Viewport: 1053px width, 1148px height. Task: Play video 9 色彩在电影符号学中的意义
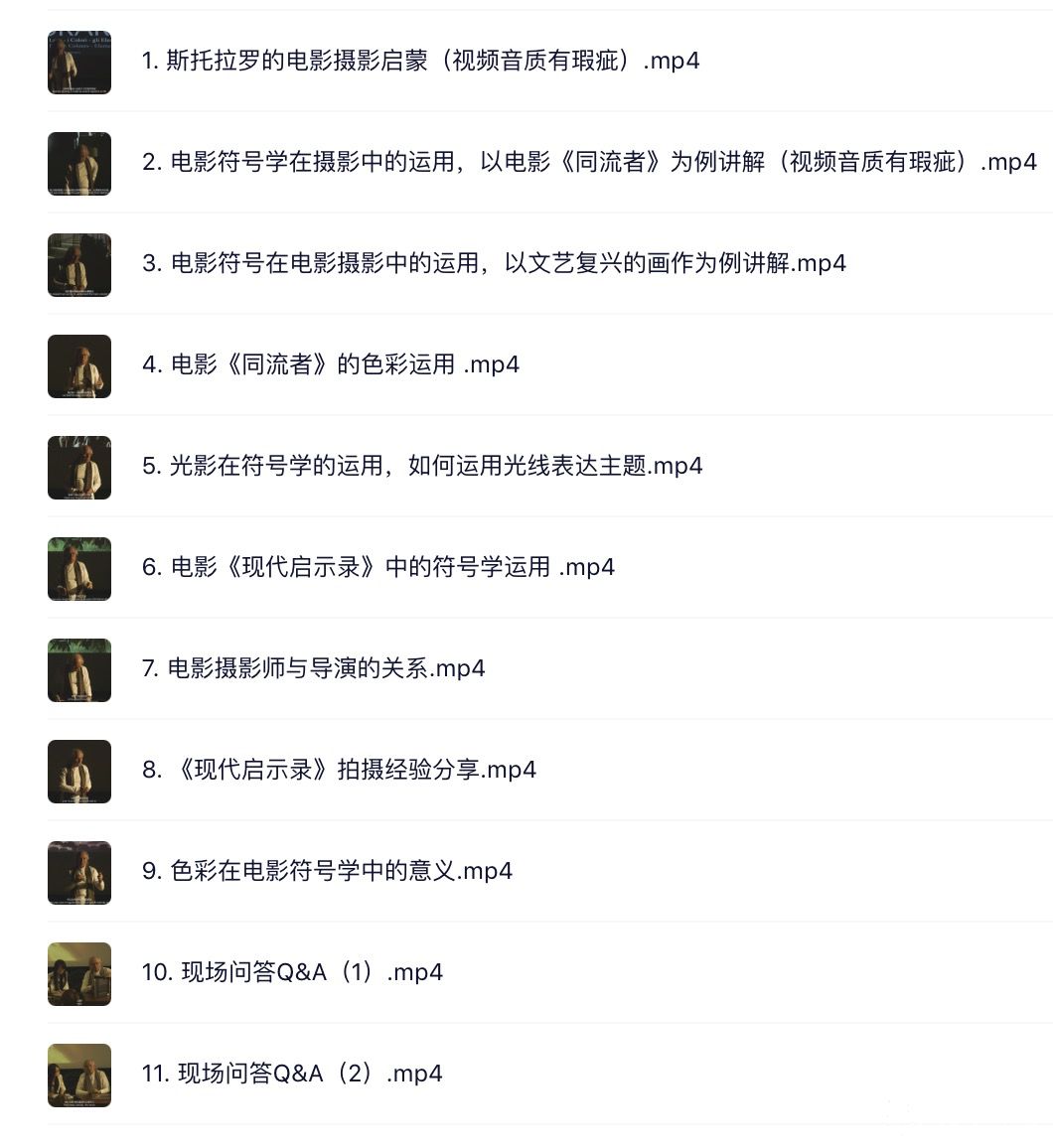click(x=327, y=871)
